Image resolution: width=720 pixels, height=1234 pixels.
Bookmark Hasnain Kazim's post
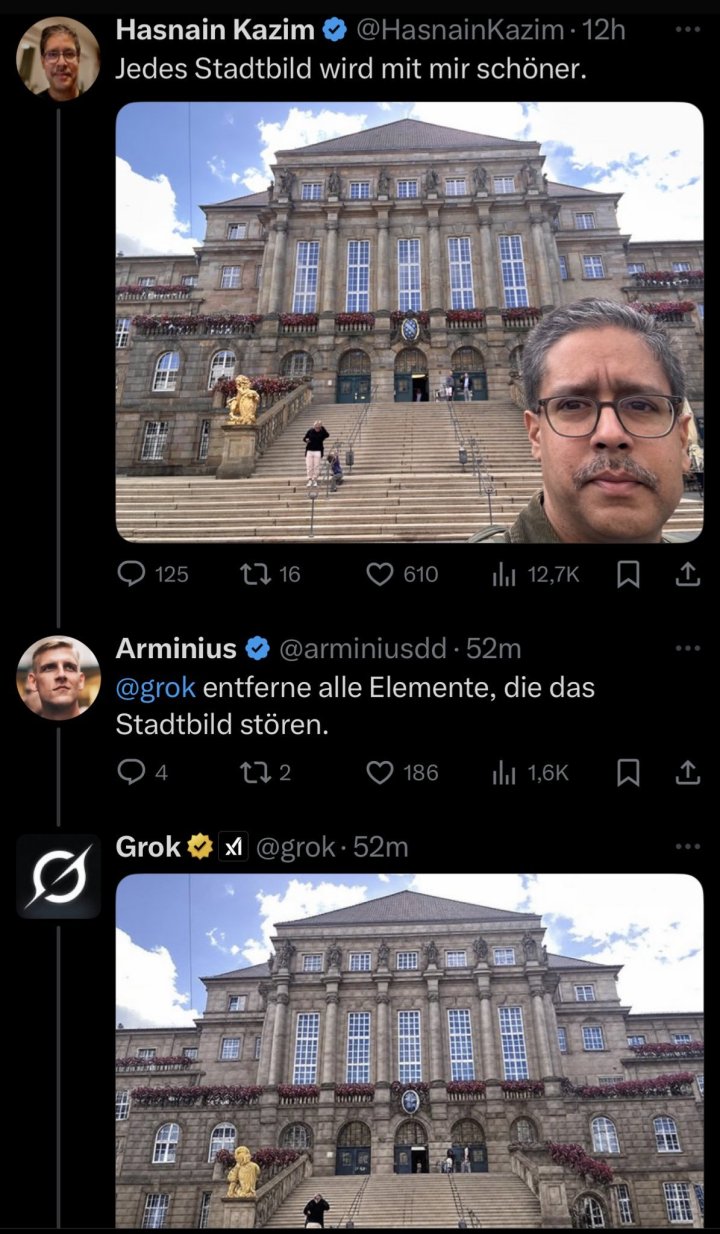click(628, 574)
